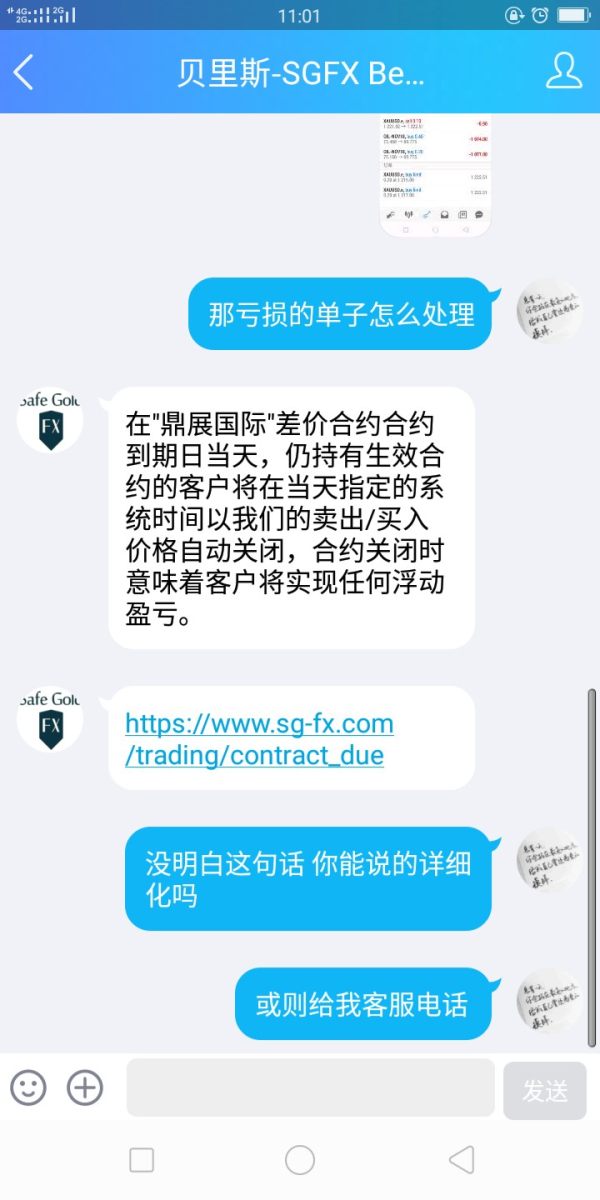Open the contact profile icon
The image size is (600, 1200).
tap(564, 72)
